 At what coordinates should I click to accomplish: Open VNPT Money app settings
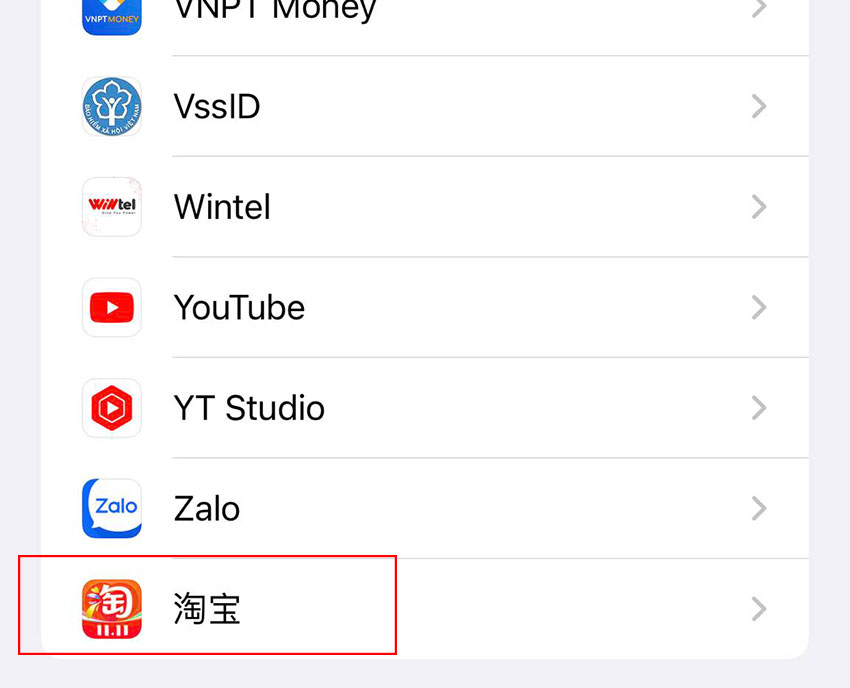[x=275, y=12]
